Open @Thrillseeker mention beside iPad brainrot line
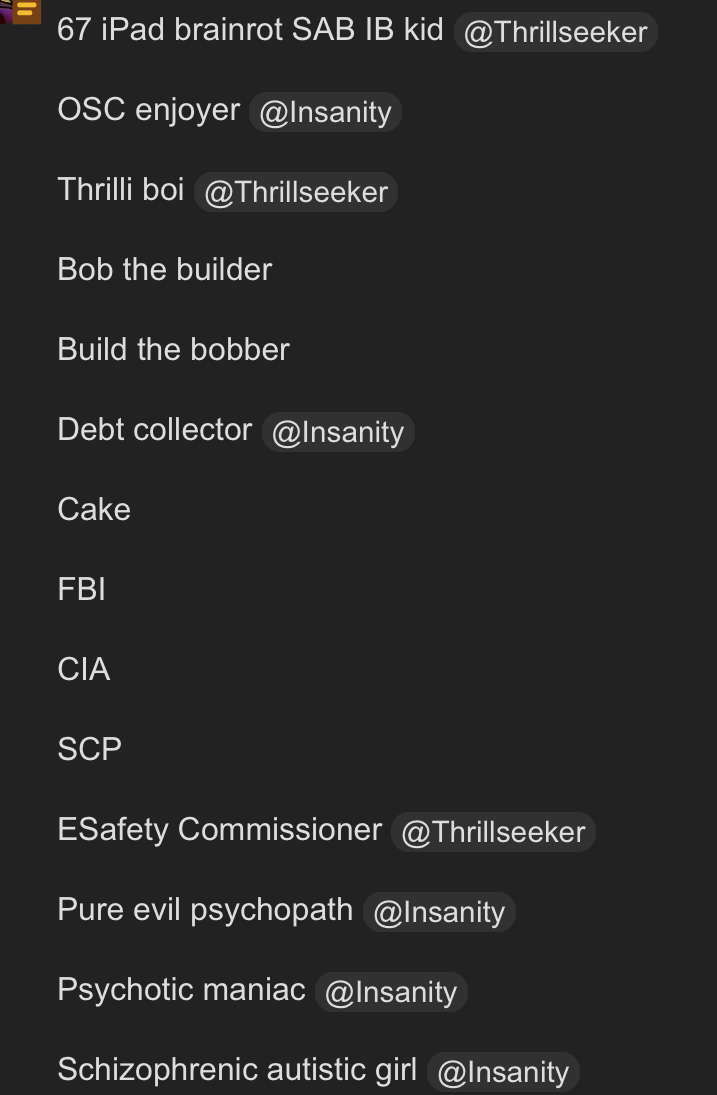This screenshot has height=1095, width=717. pyautogui.click(x=555, y=32)
